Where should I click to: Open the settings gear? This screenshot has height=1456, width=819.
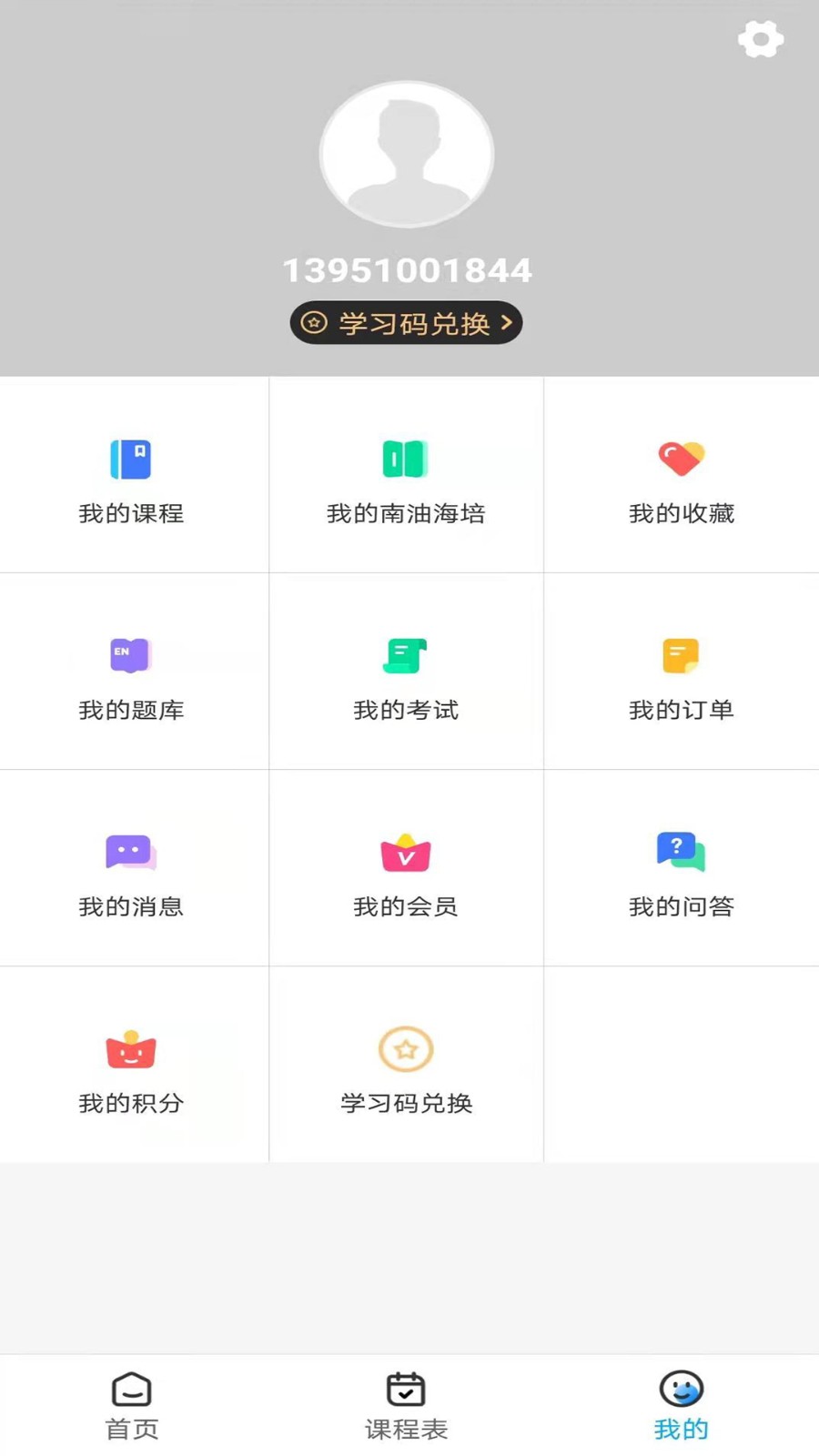point(761,40)
